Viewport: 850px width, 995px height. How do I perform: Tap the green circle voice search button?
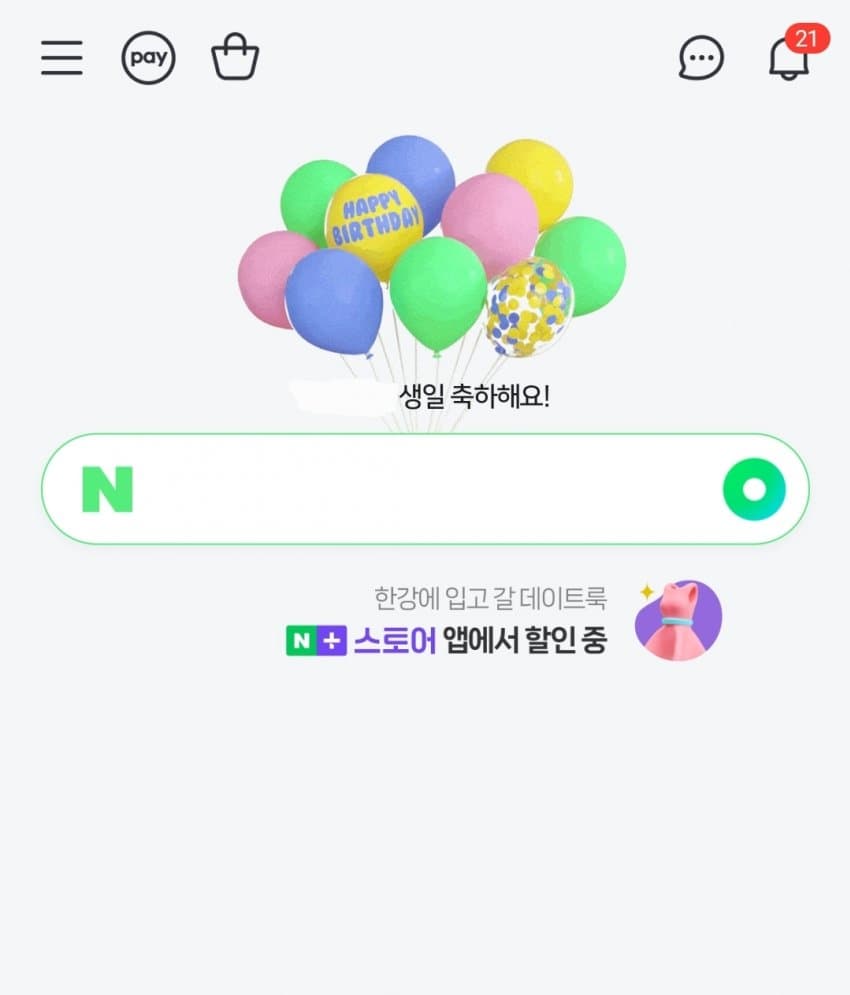(x=754, y=489)
